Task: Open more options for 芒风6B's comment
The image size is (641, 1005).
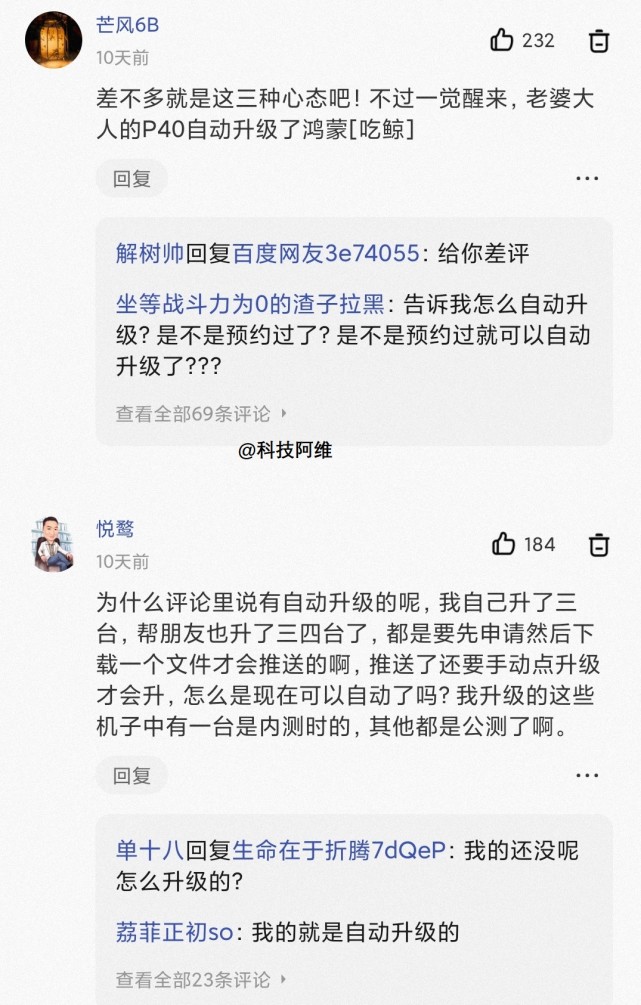Action: click(587, 179)
